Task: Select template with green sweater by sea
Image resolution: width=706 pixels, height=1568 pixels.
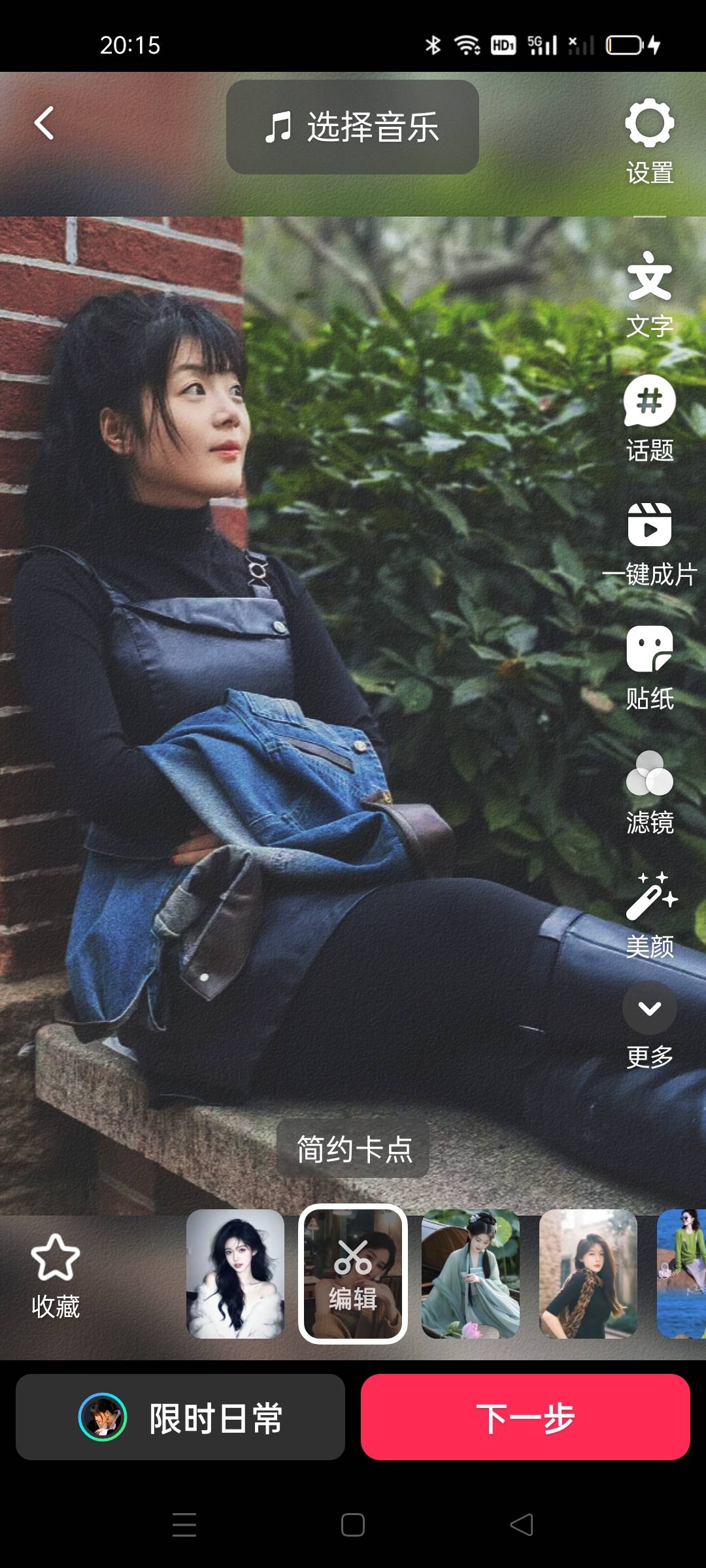Action: coord(681,1273)
